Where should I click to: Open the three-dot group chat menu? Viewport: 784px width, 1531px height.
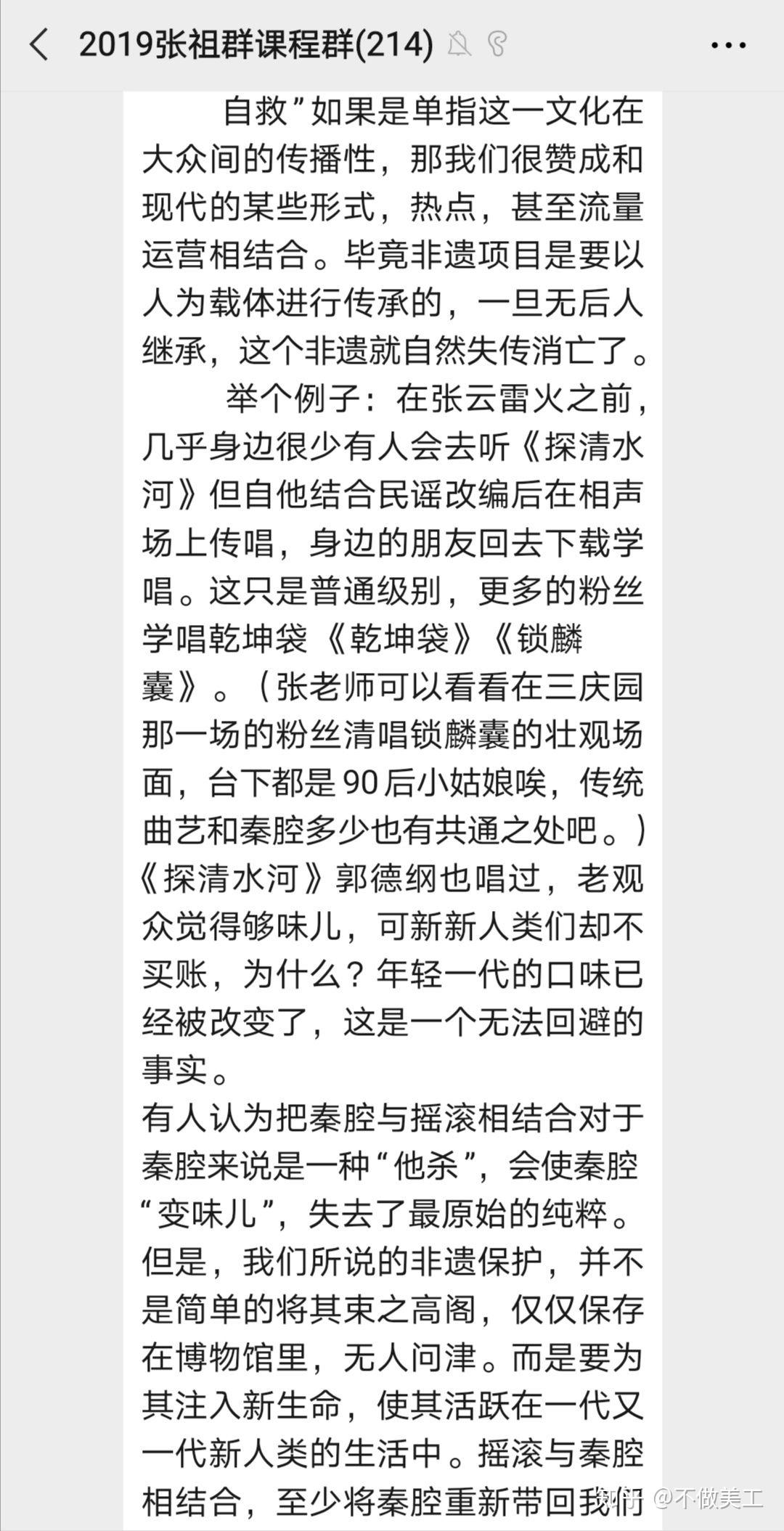(727, 45)
